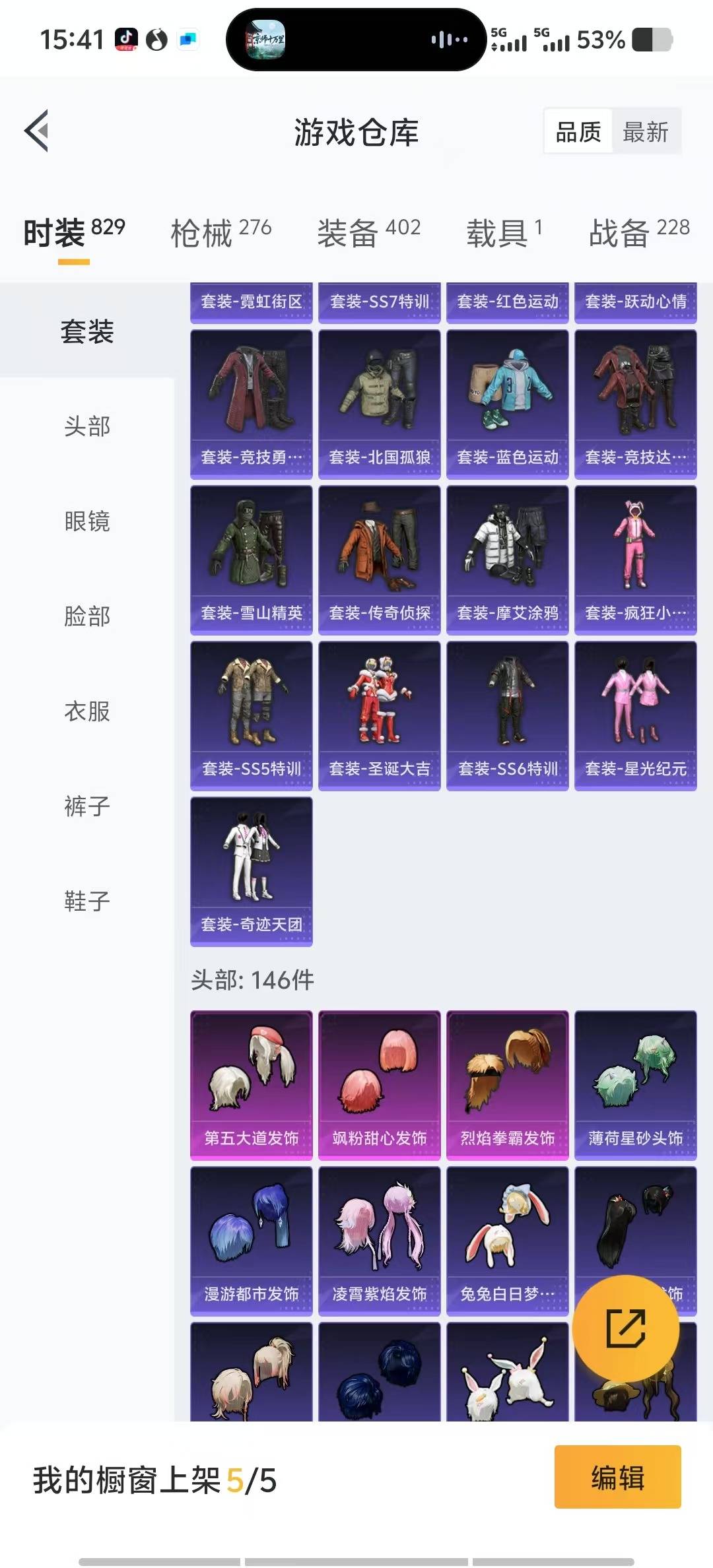Switch to the 枪械 tab
This screenshot has height=1568, width=713.
(221, 232)
